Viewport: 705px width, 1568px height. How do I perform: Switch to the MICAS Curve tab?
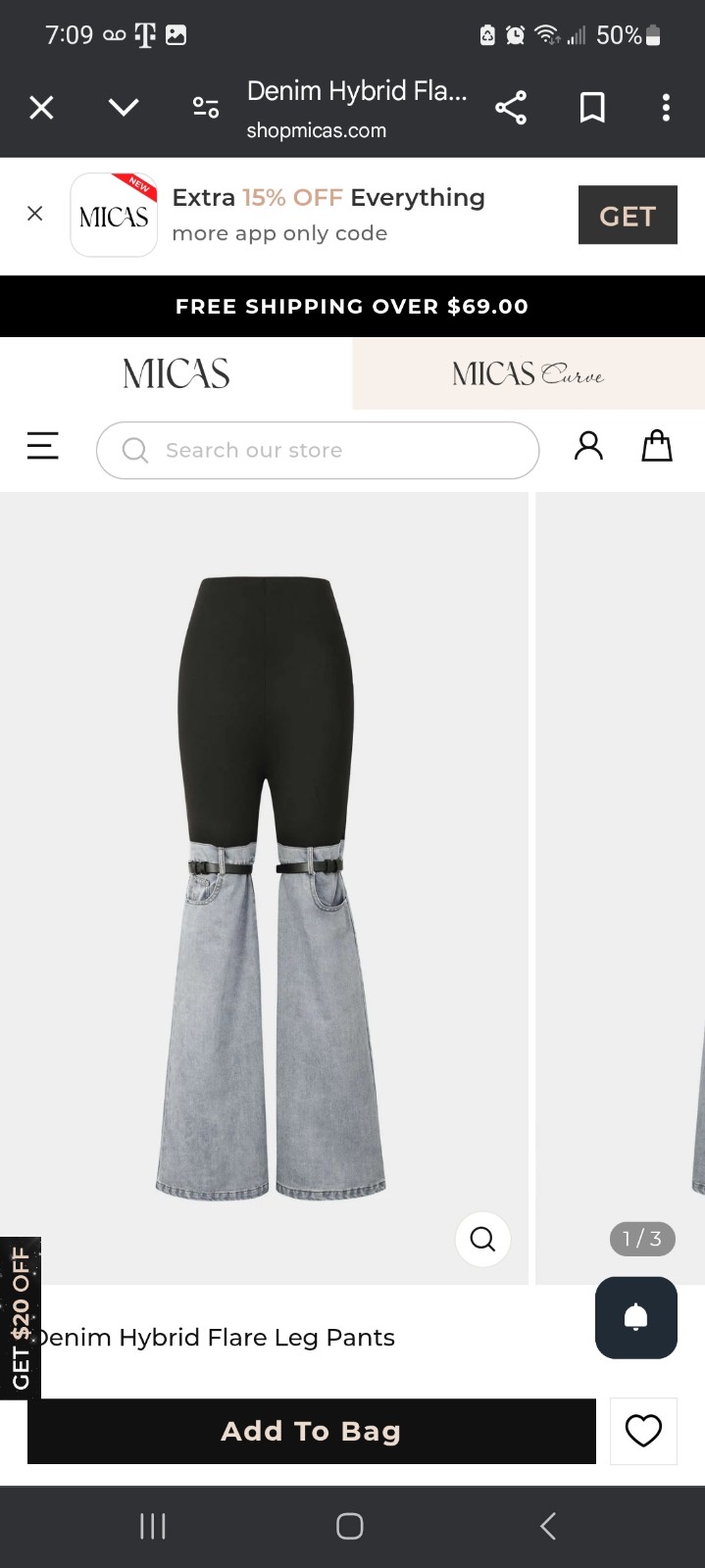(x=529, y=373)
